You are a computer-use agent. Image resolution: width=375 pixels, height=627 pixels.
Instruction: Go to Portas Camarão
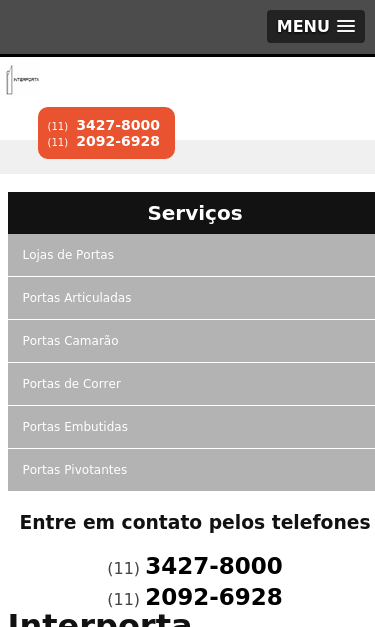pos(191,341)
